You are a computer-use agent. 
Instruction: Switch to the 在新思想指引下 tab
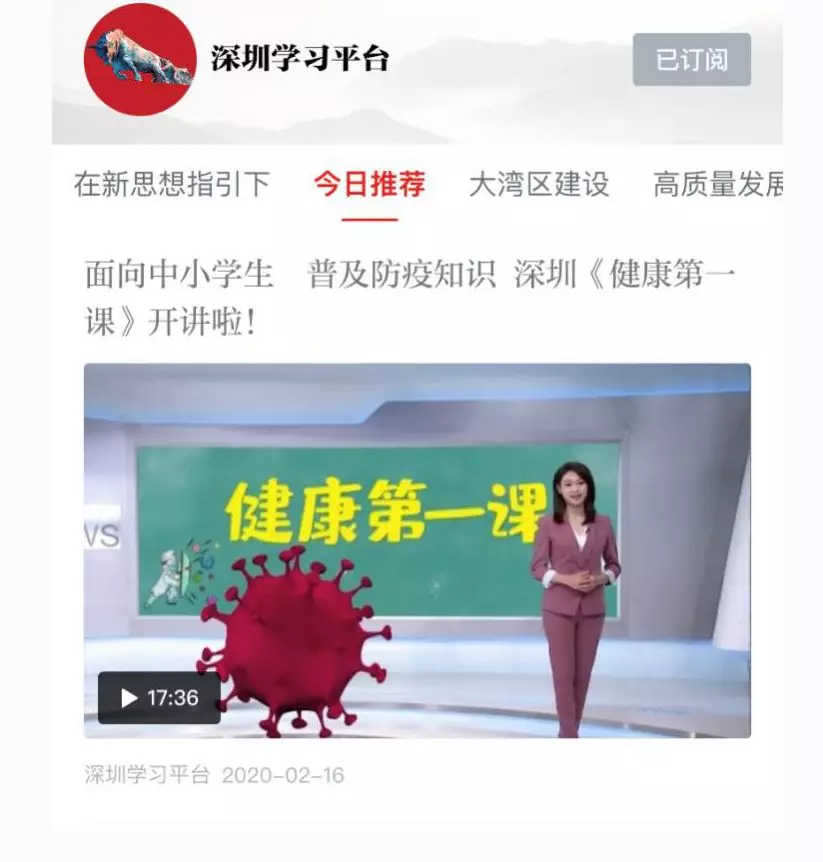tap(172, 184)
